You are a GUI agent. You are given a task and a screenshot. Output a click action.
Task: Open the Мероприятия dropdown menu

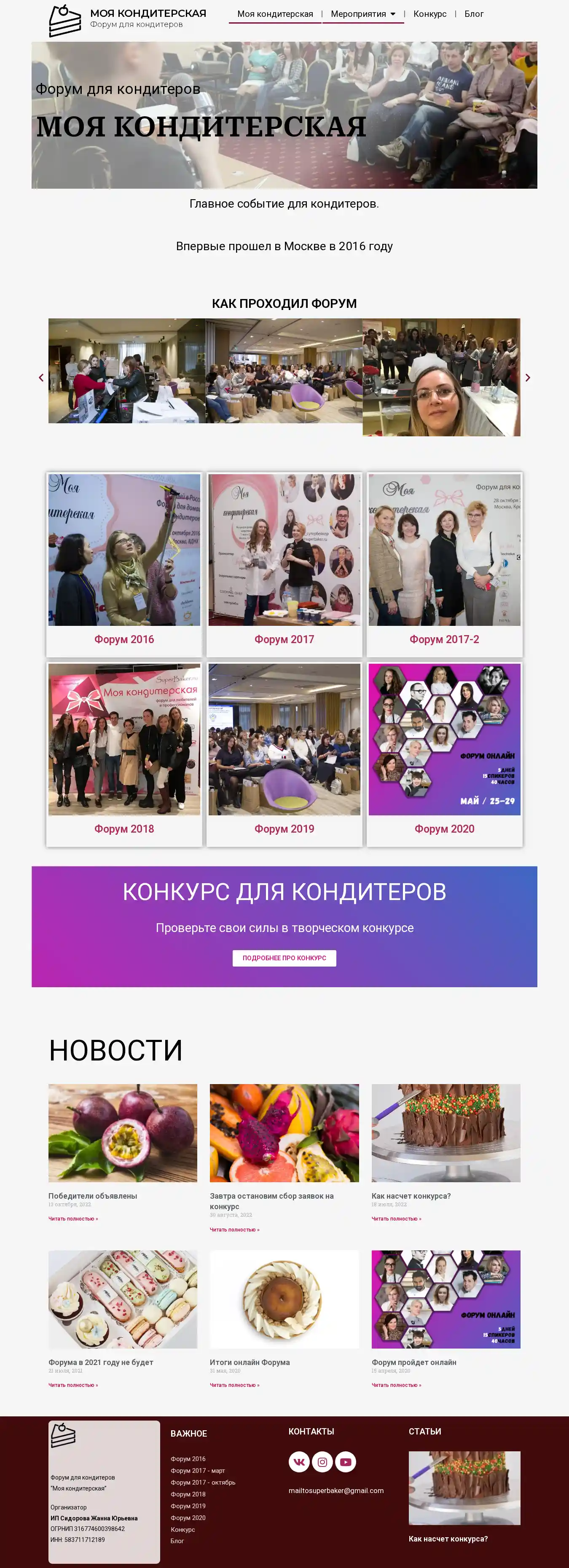pyautogui.click(x=362, y=14)
